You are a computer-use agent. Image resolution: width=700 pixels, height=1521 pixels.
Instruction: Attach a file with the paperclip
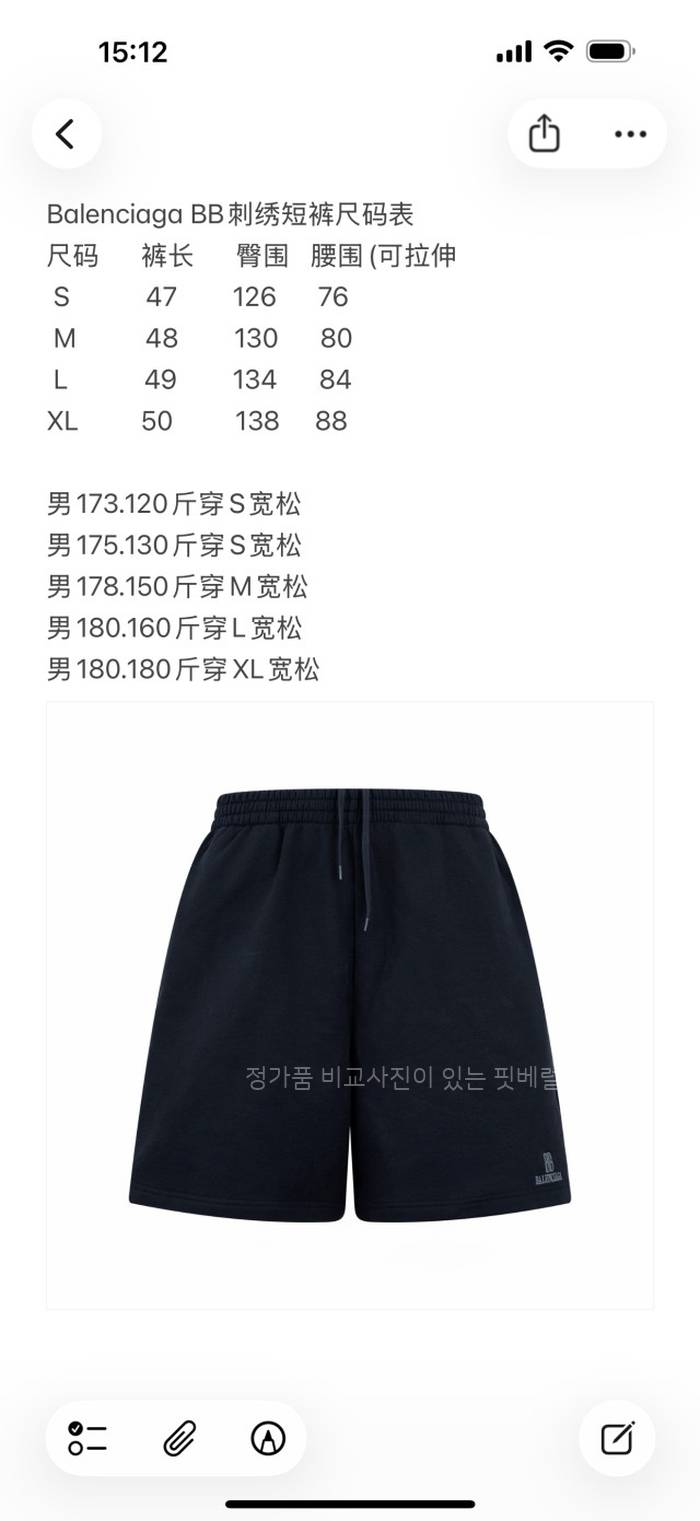coord(178,1438)
